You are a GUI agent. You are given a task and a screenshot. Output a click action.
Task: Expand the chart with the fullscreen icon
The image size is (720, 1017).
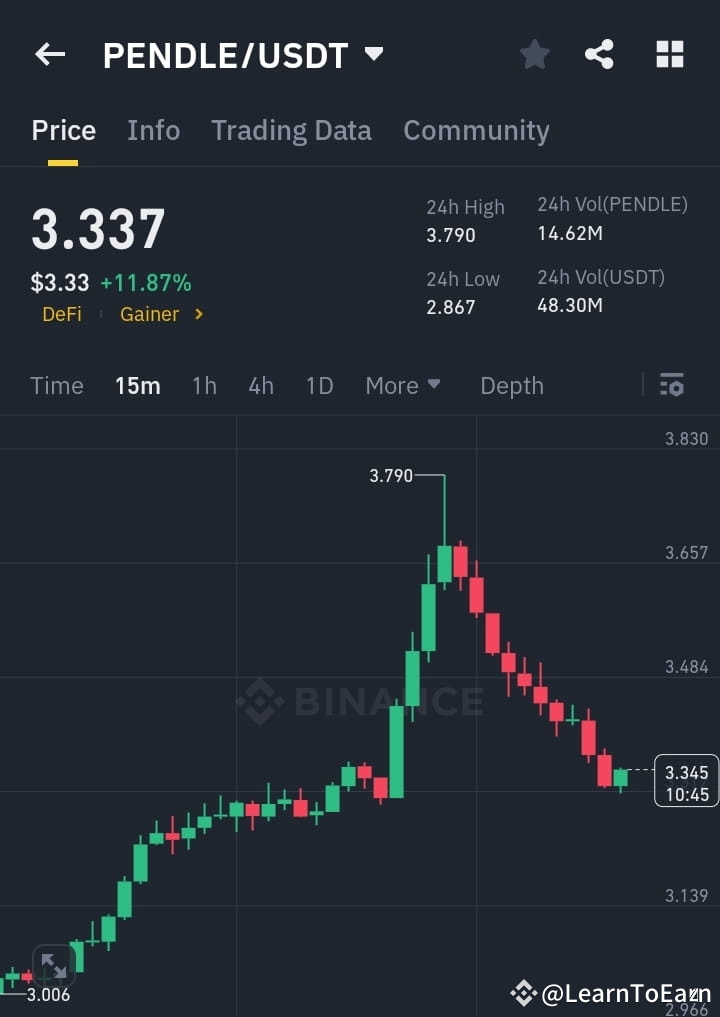53,966
